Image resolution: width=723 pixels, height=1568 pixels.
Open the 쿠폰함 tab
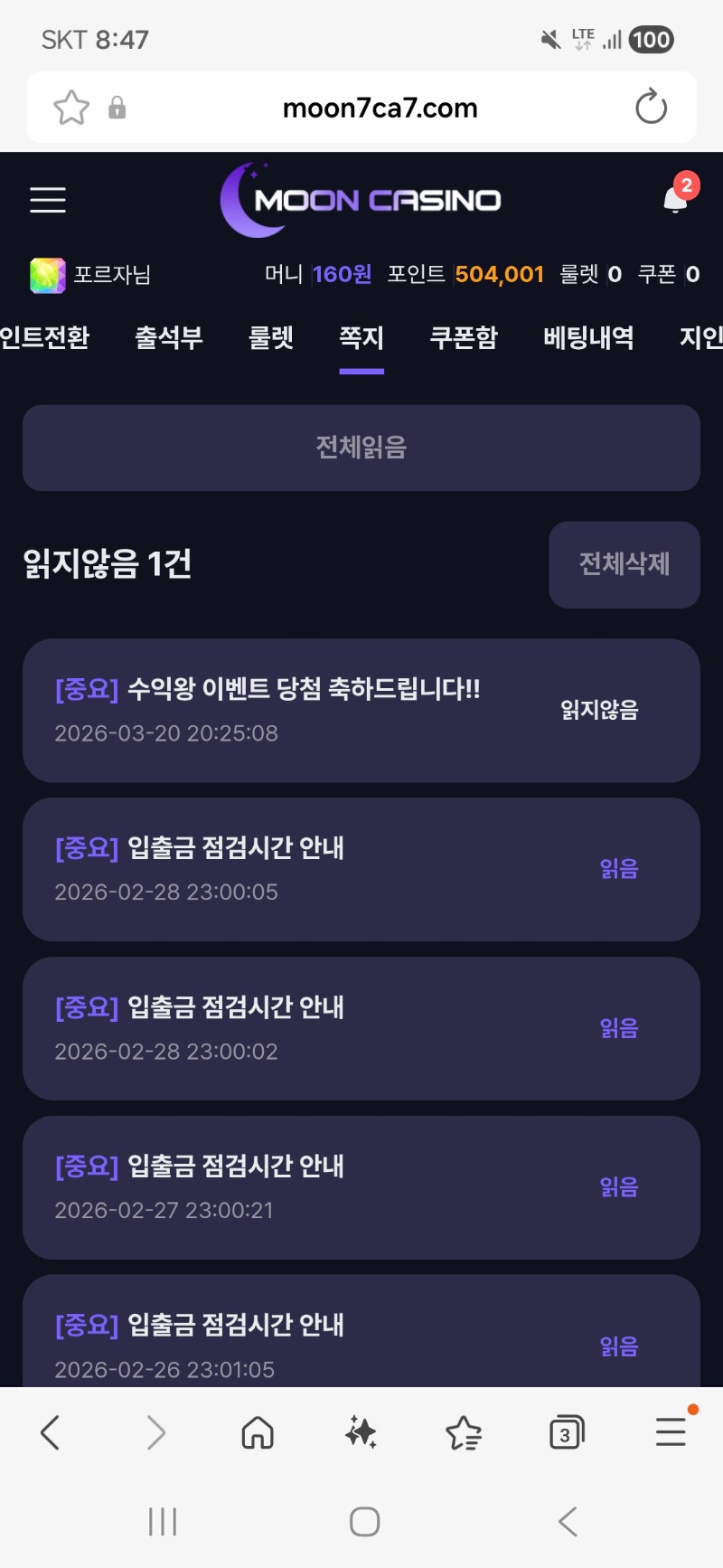point(464,337)
